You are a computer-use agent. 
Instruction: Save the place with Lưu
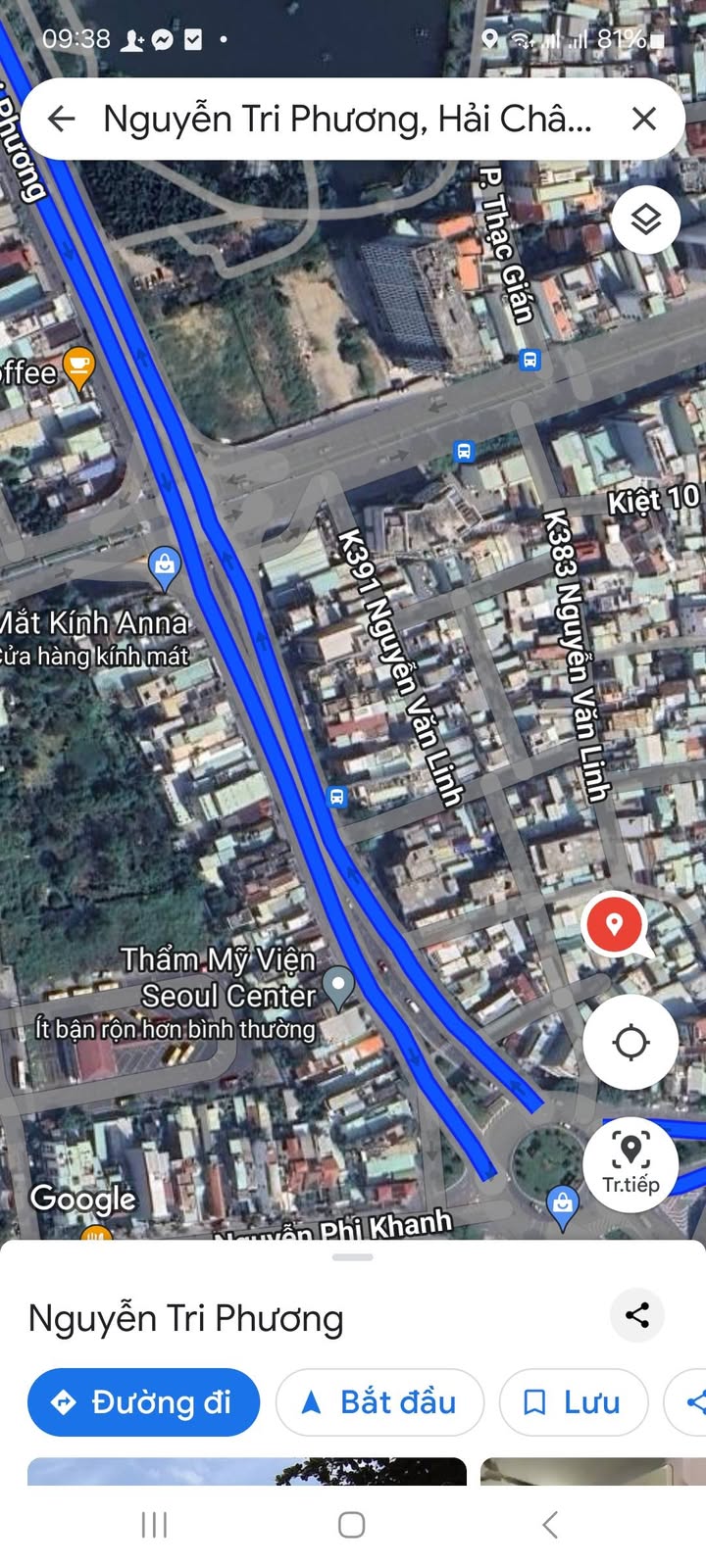tap(574, 1402)
